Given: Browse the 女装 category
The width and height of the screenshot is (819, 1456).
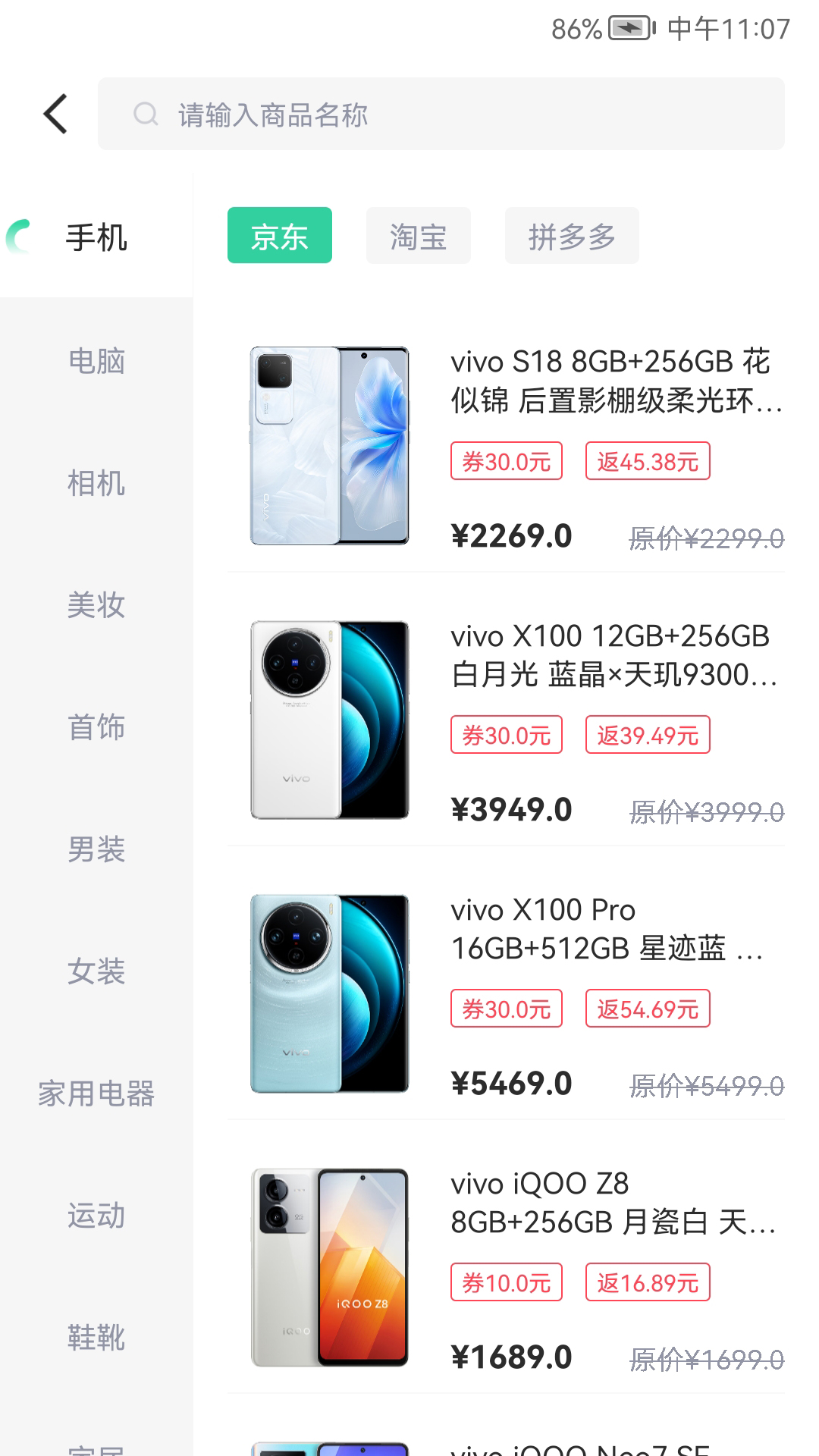Looking at the screenshot, I should point(96,971).
